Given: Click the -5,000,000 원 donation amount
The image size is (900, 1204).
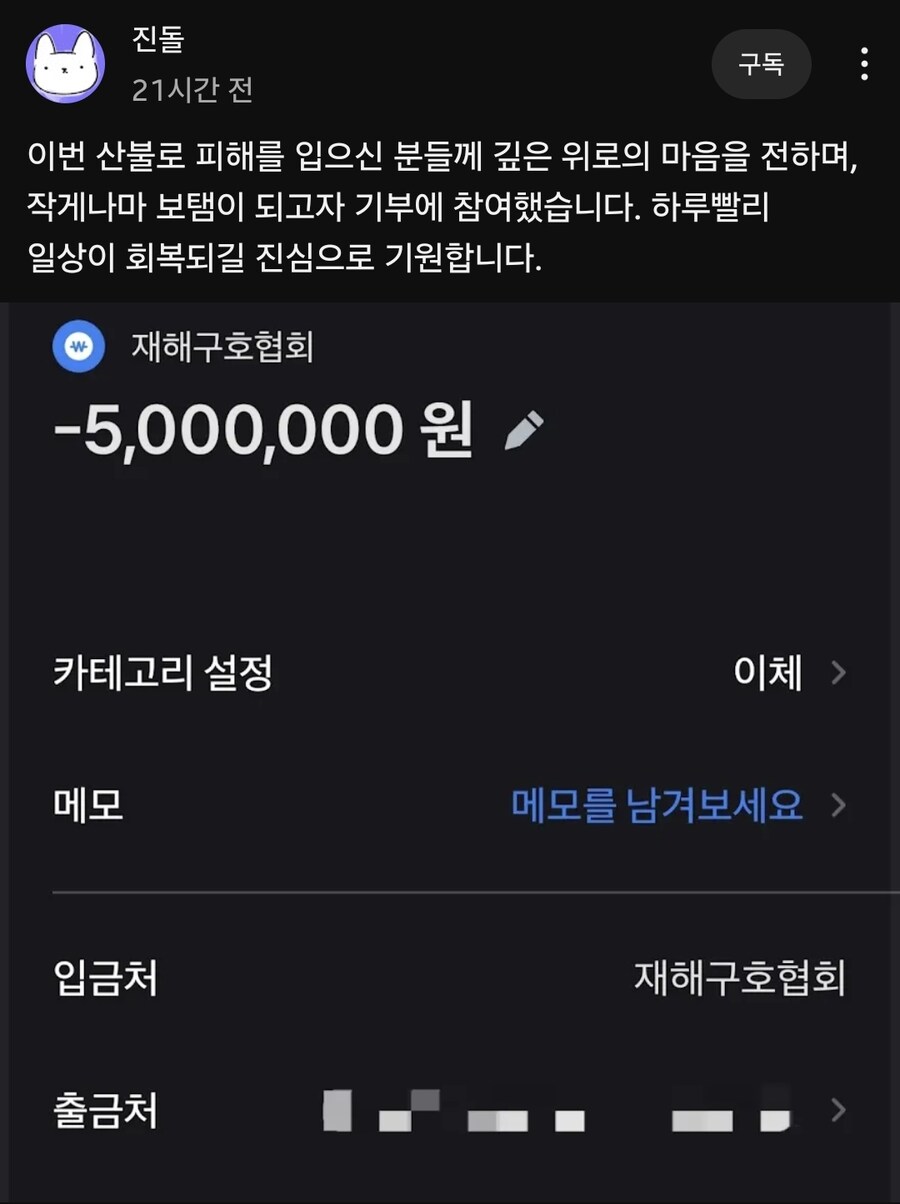Looking at the screenshot, I should 260,430.
